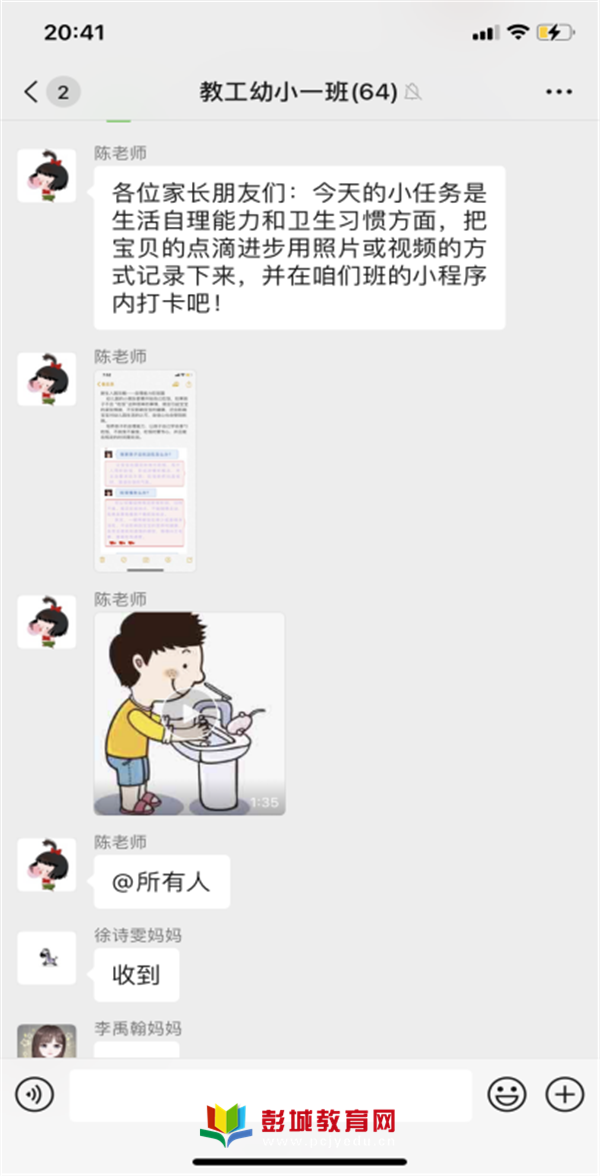Open the plus attachments menu
The image size is (600, 1176).
pyautogui.click(x=564, y=1094)
